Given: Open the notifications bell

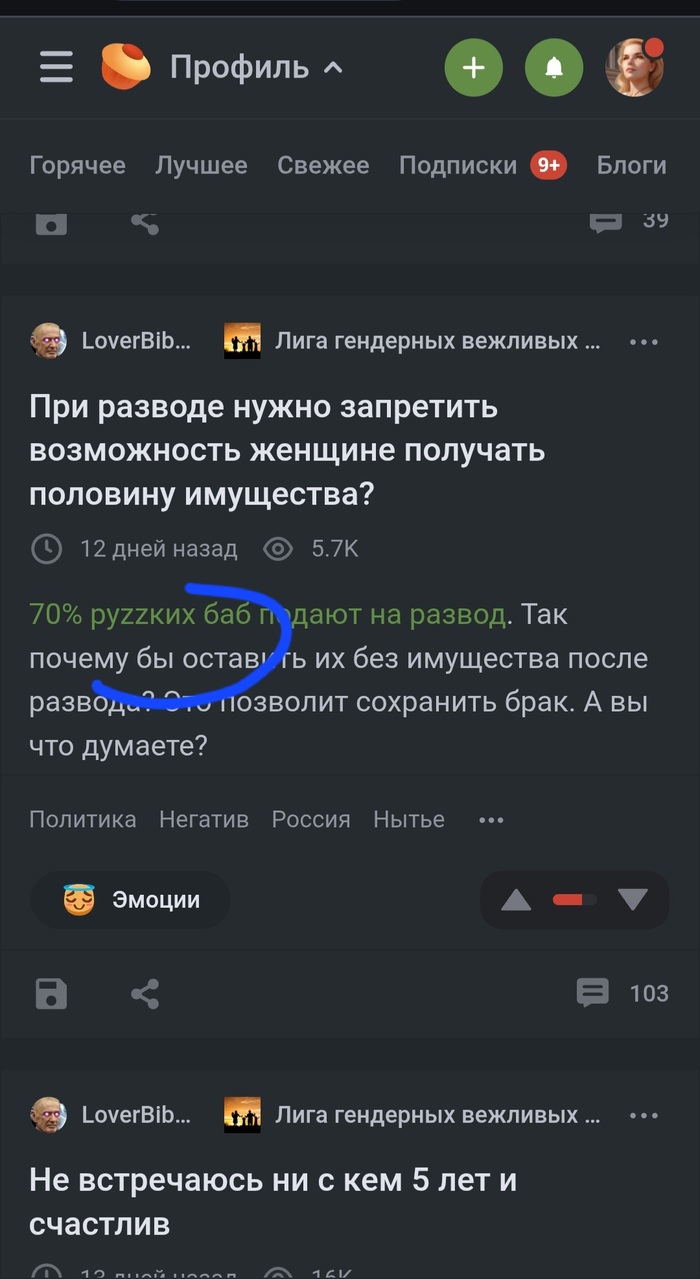Looking at the screenshot, I should coord(553,68).
